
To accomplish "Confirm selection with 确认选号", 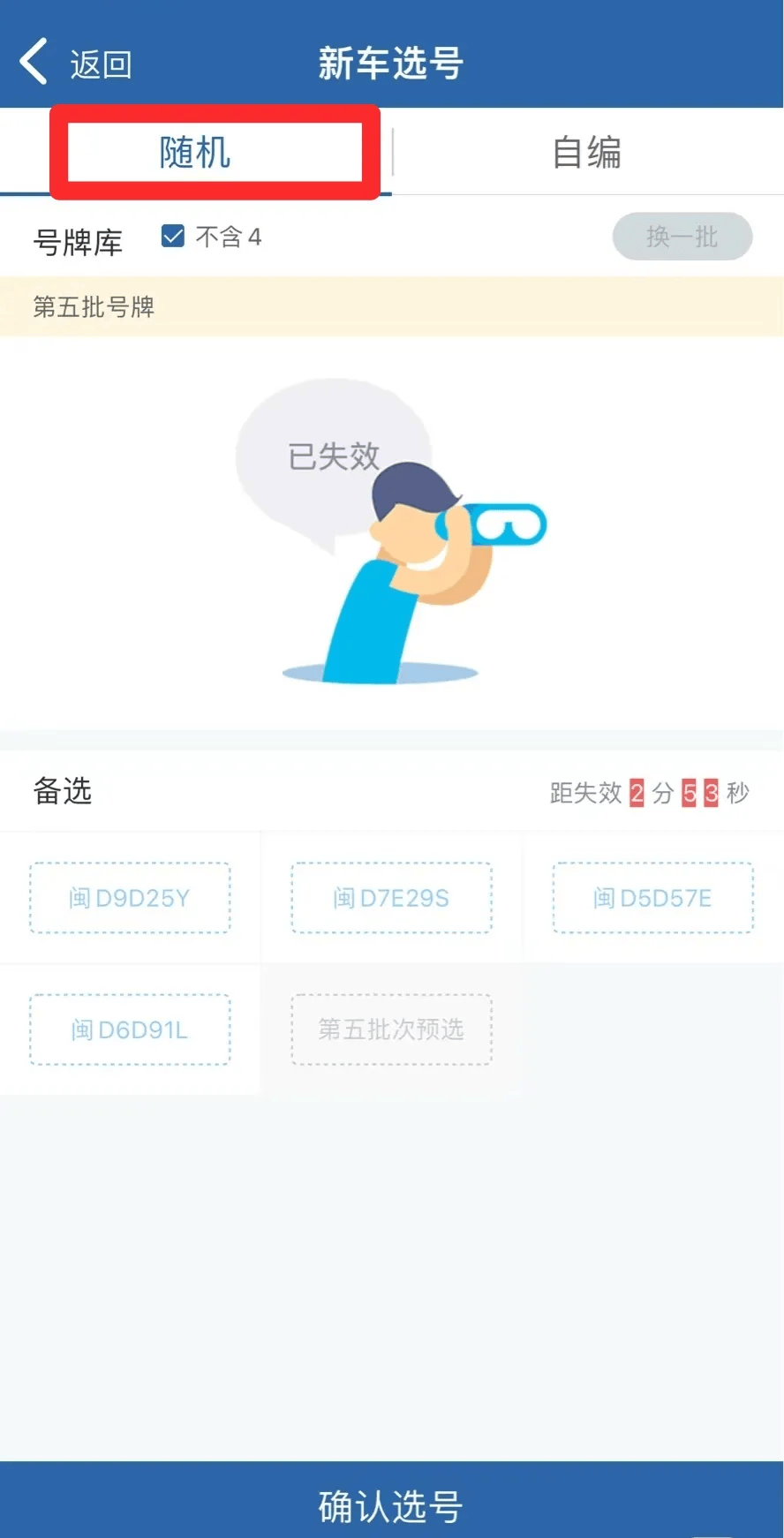I will point(391,1506).
